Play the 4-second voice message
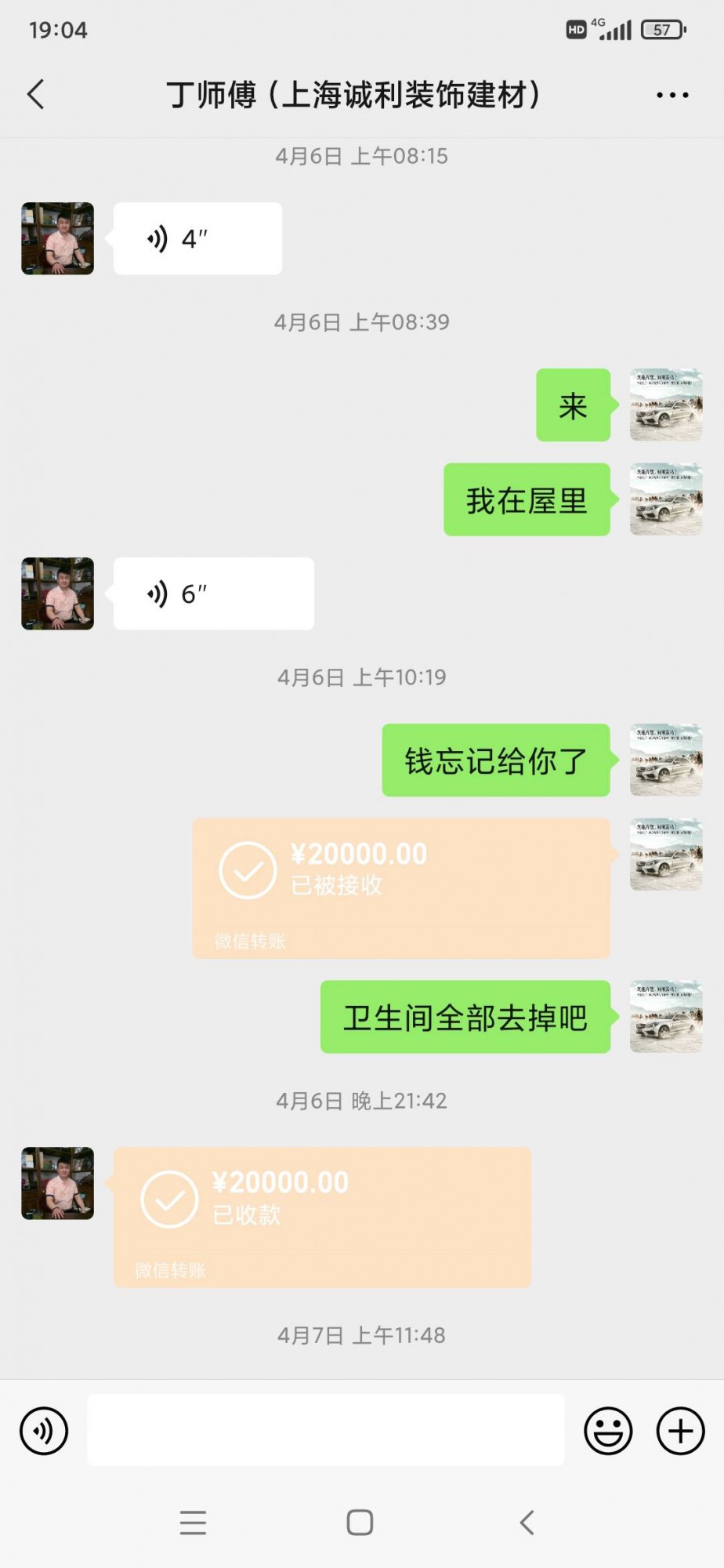This screenshot has width=724, height=1568. (197, 238)
